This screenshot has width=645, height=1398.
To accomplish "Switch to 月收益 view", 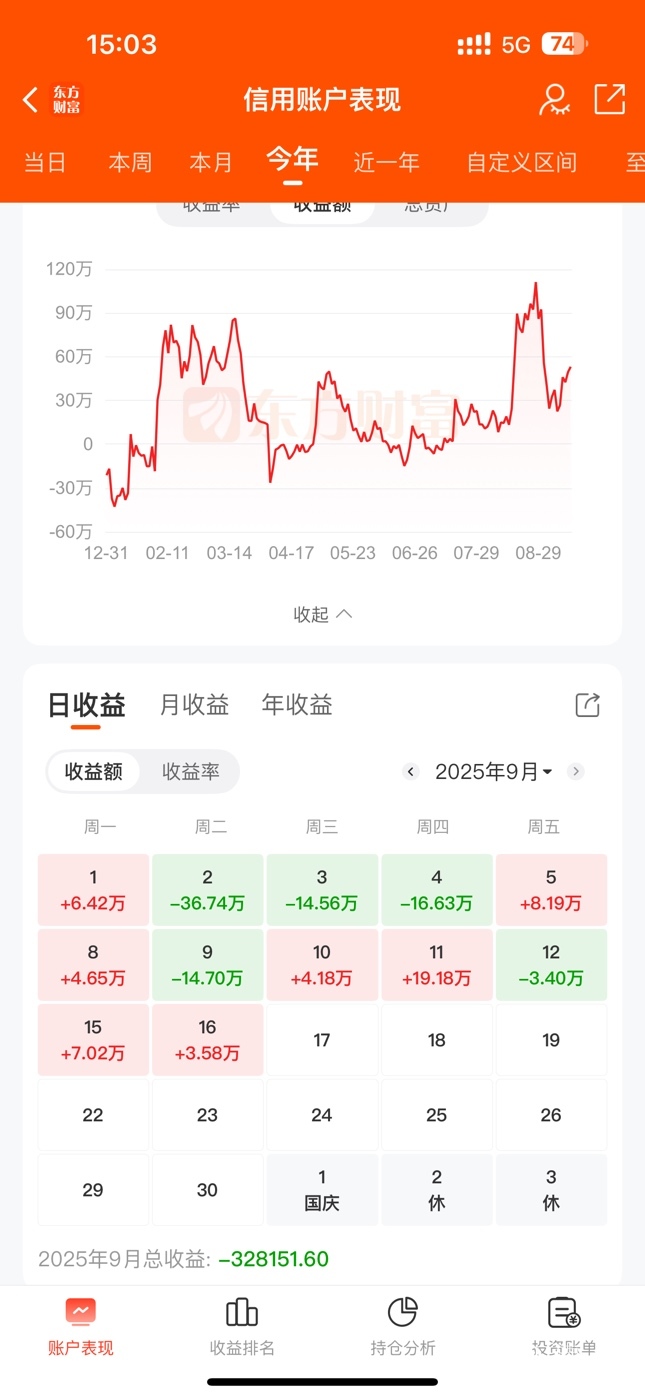I will point(194,705).
